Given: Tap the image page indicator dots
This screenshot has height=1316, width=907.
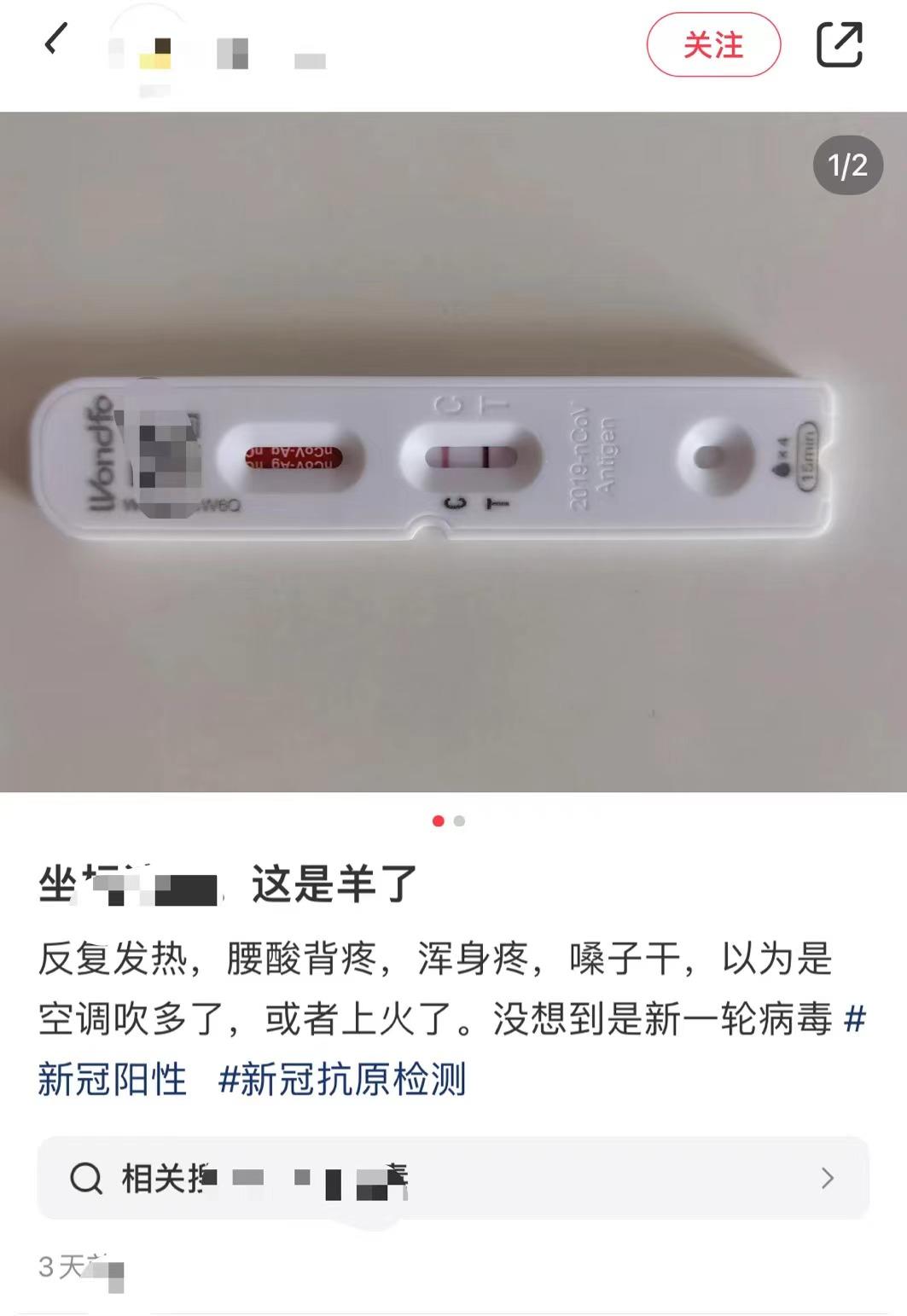Looking at the screenshot, I should (449, 820).
